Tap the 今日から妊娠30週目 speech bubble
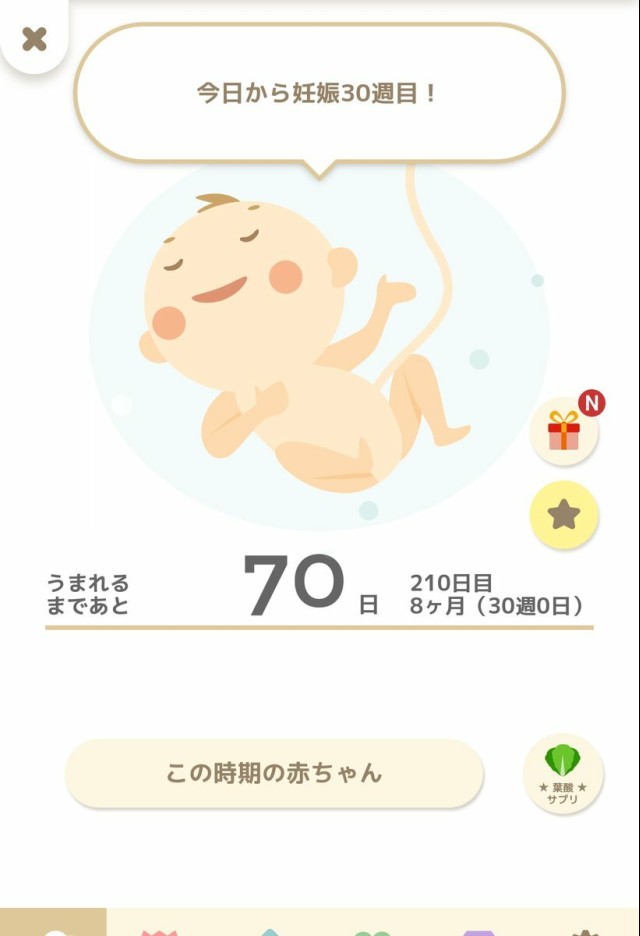The image size is (640, 936). [x=319, y=94]
